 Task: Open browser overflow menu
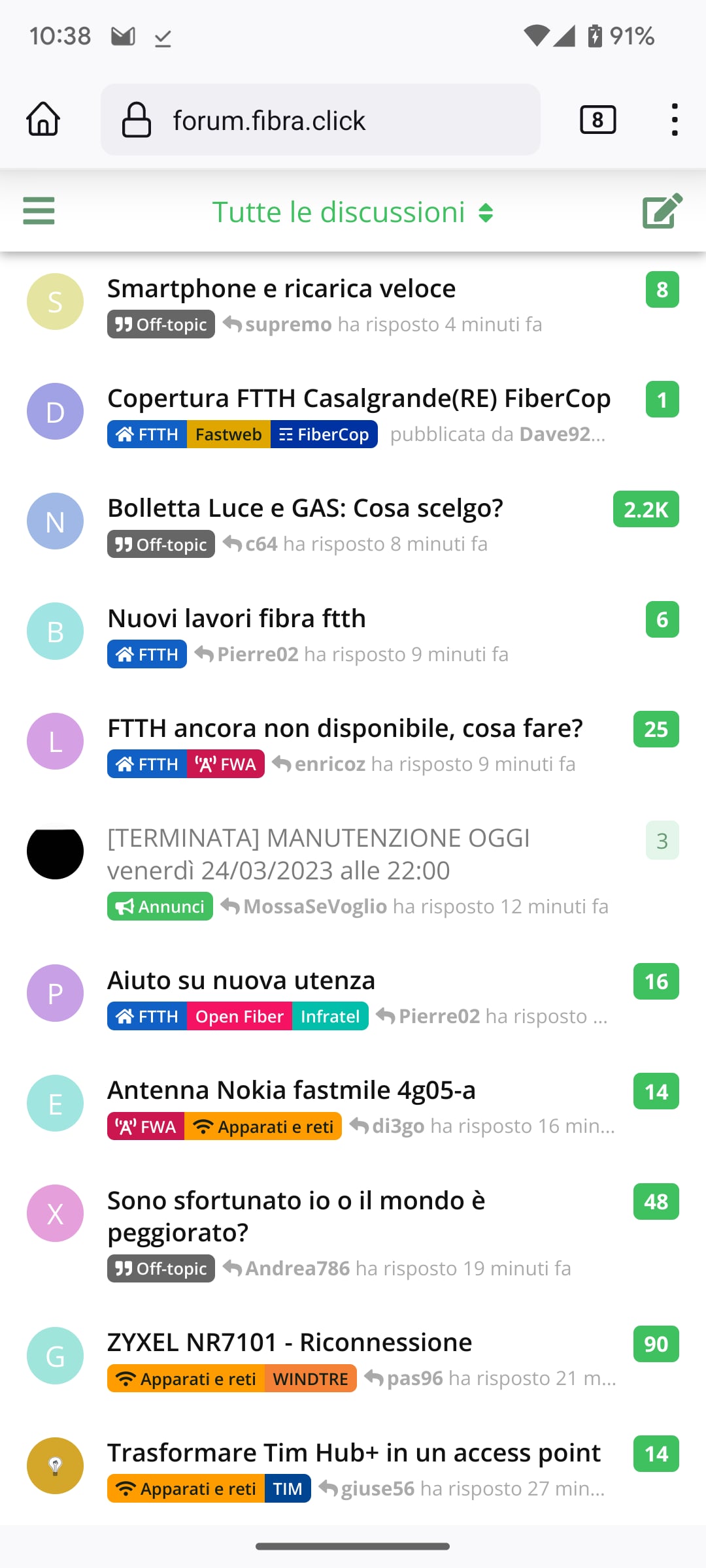tap(674, 120)
